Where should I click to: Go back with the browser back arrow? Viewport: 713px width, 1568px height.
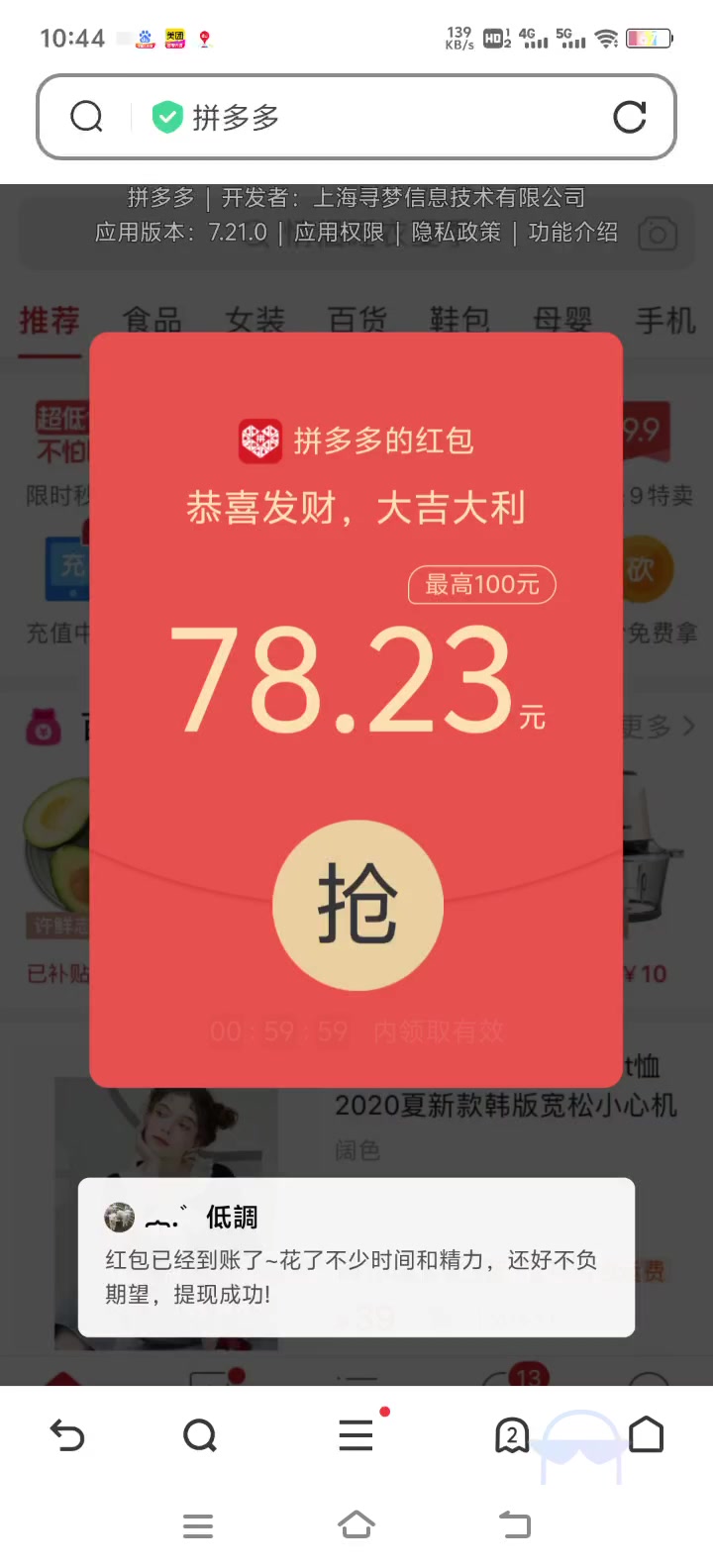(67, 1434)
